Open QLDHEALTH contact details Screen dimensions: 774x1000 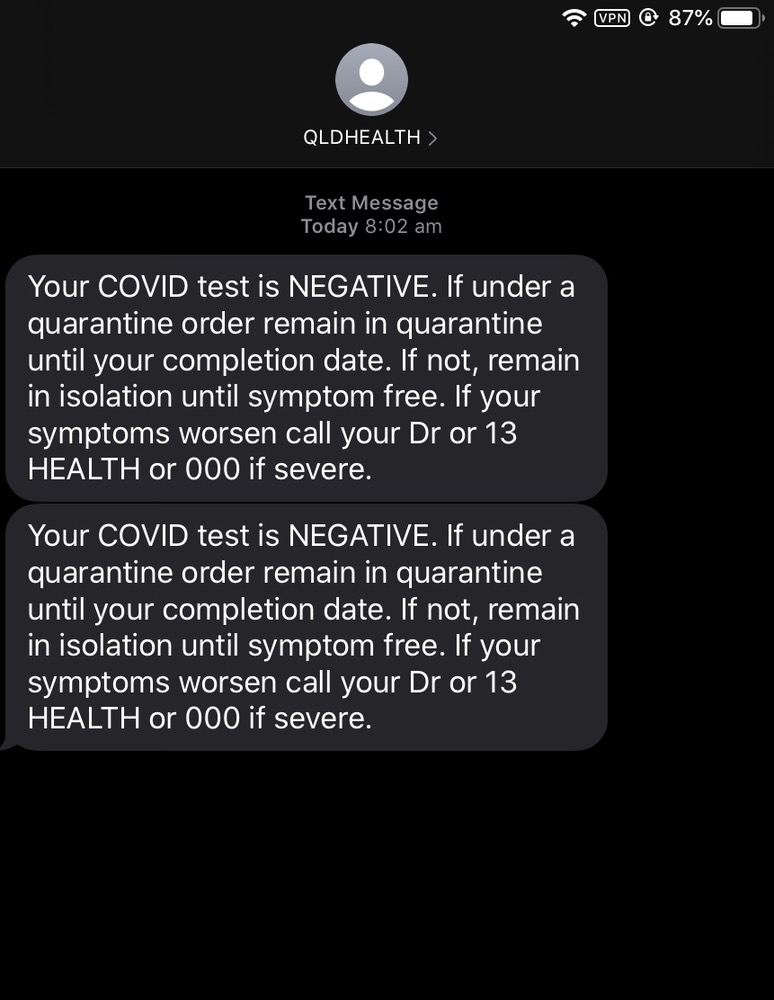(x=371, y=138)
